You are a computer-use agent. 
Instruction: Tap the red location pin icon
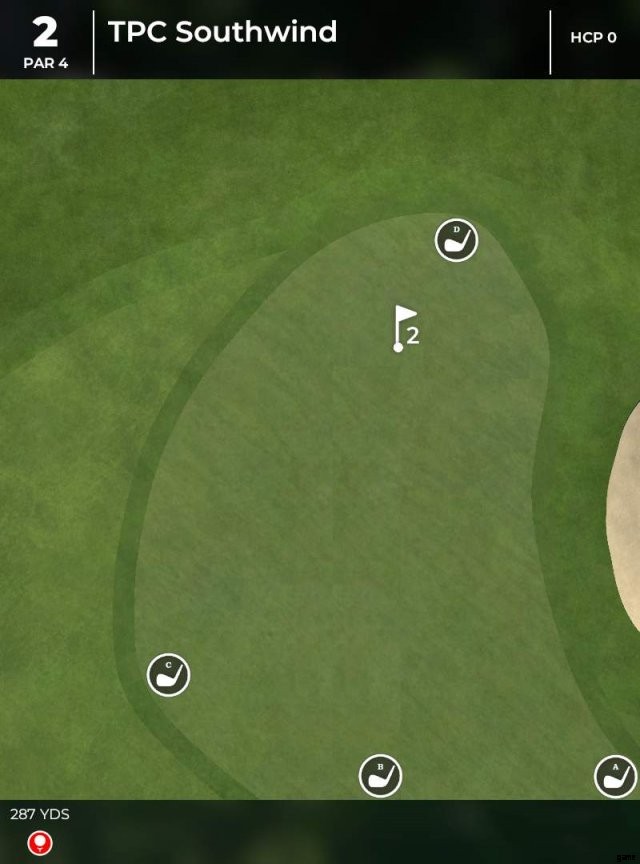[39, 843]
